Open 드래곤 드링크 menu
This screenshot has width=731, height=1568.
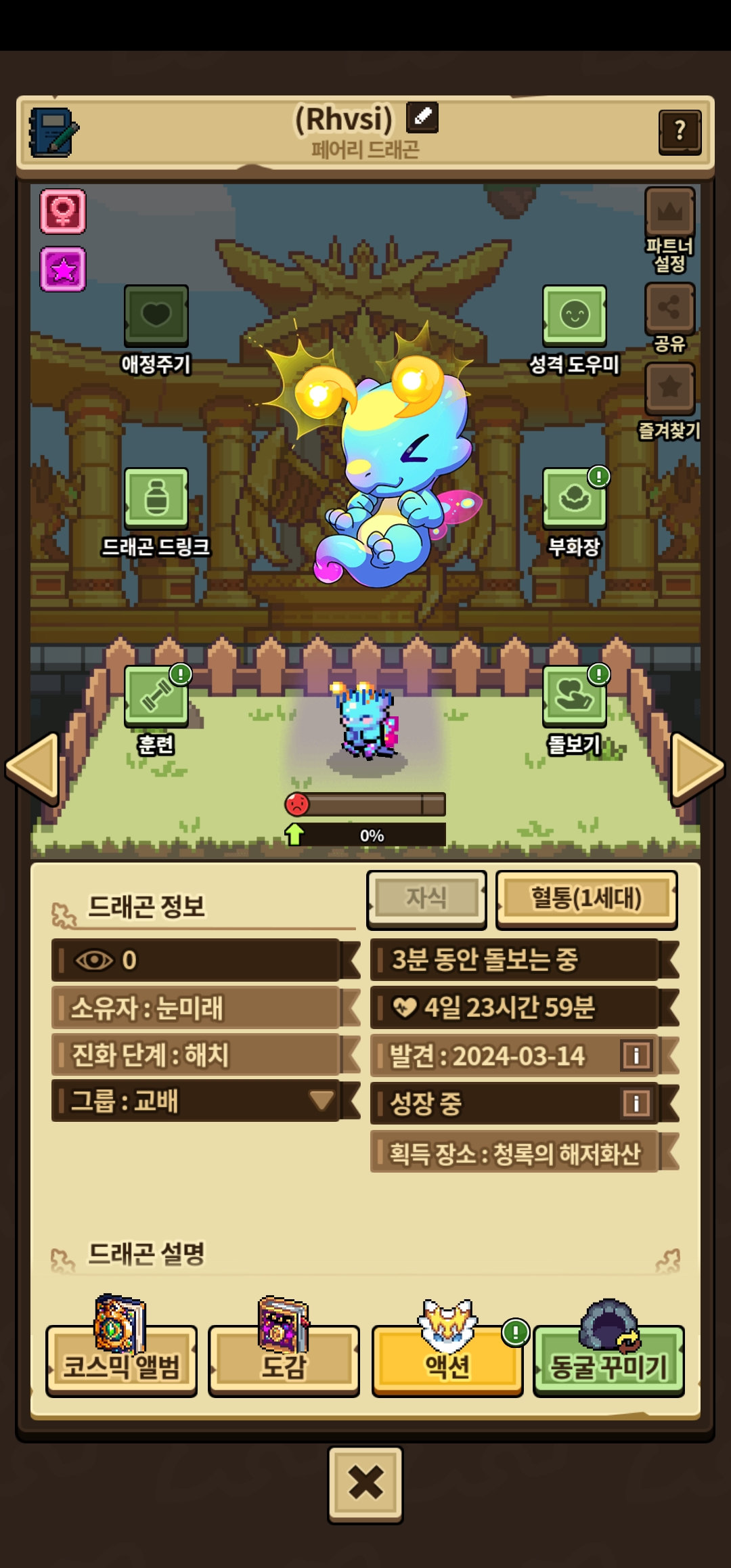pos(156,499)
